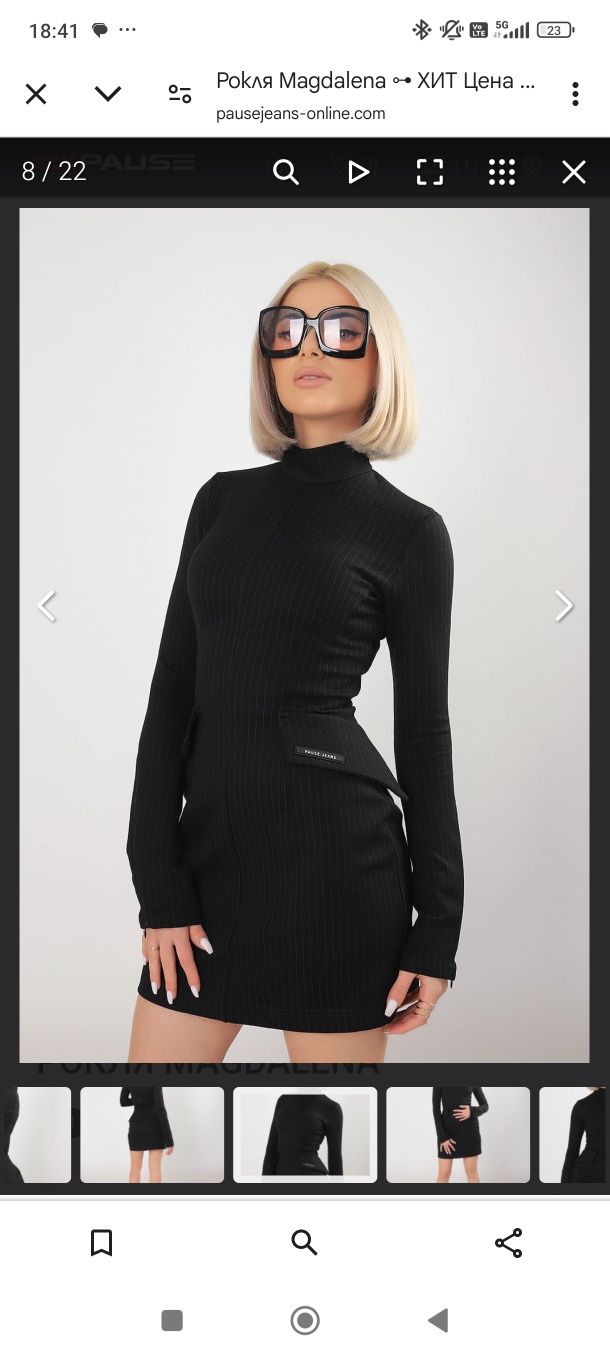This screenshot has height=1356, width=610.
Task: Open the site settings icon beside the URL
Action: point(180,94)
